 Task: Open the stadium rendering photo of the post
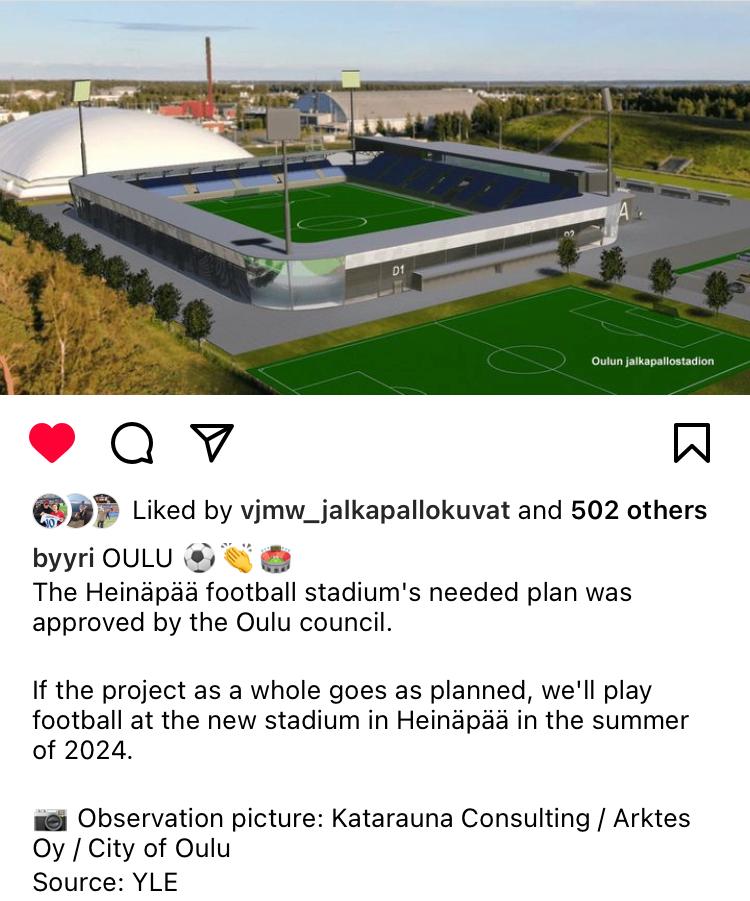pos(375,198)
